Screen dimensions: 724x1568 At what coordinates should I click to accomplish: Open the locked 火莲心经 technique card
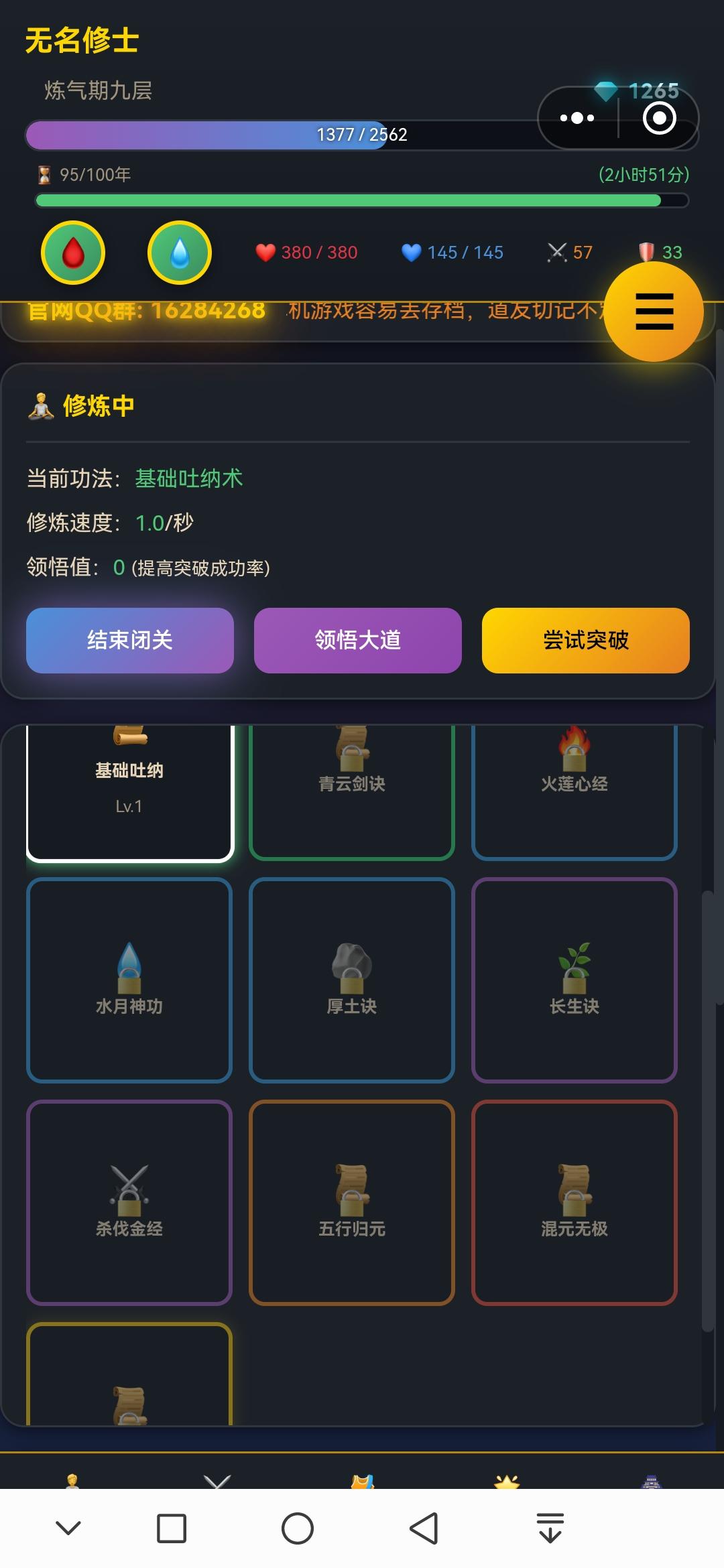(575, 791)
